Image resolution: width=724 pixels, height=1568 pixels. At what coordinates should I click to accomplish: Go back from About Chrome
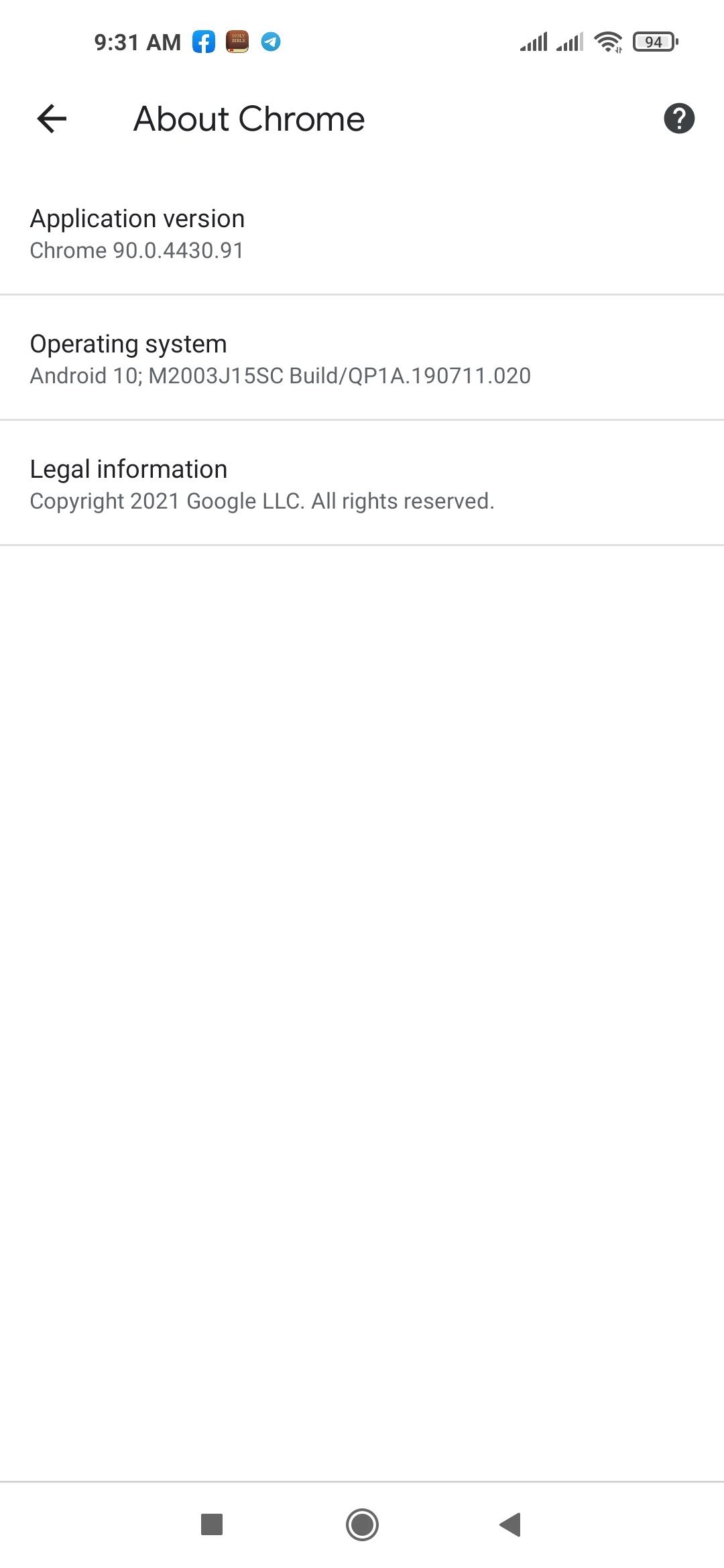coord(52,119)
